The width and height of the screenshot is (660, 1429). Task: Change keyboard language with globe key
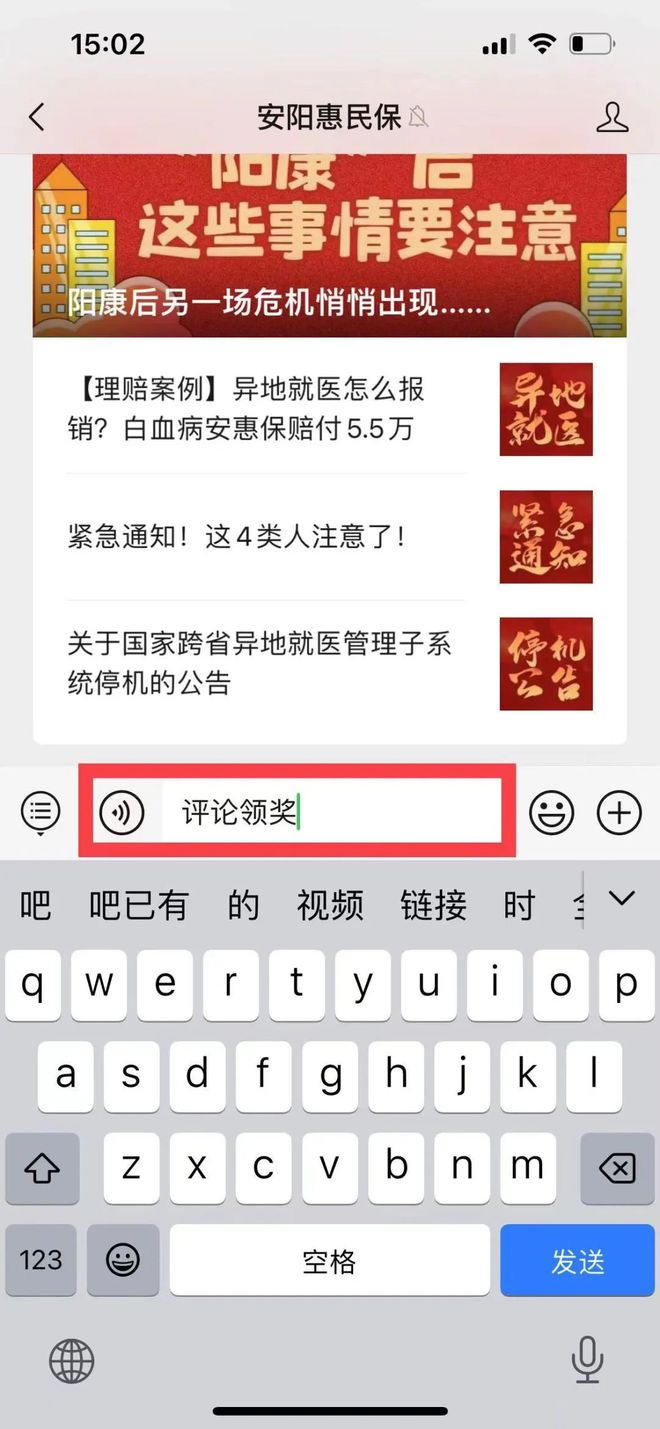72,1361
